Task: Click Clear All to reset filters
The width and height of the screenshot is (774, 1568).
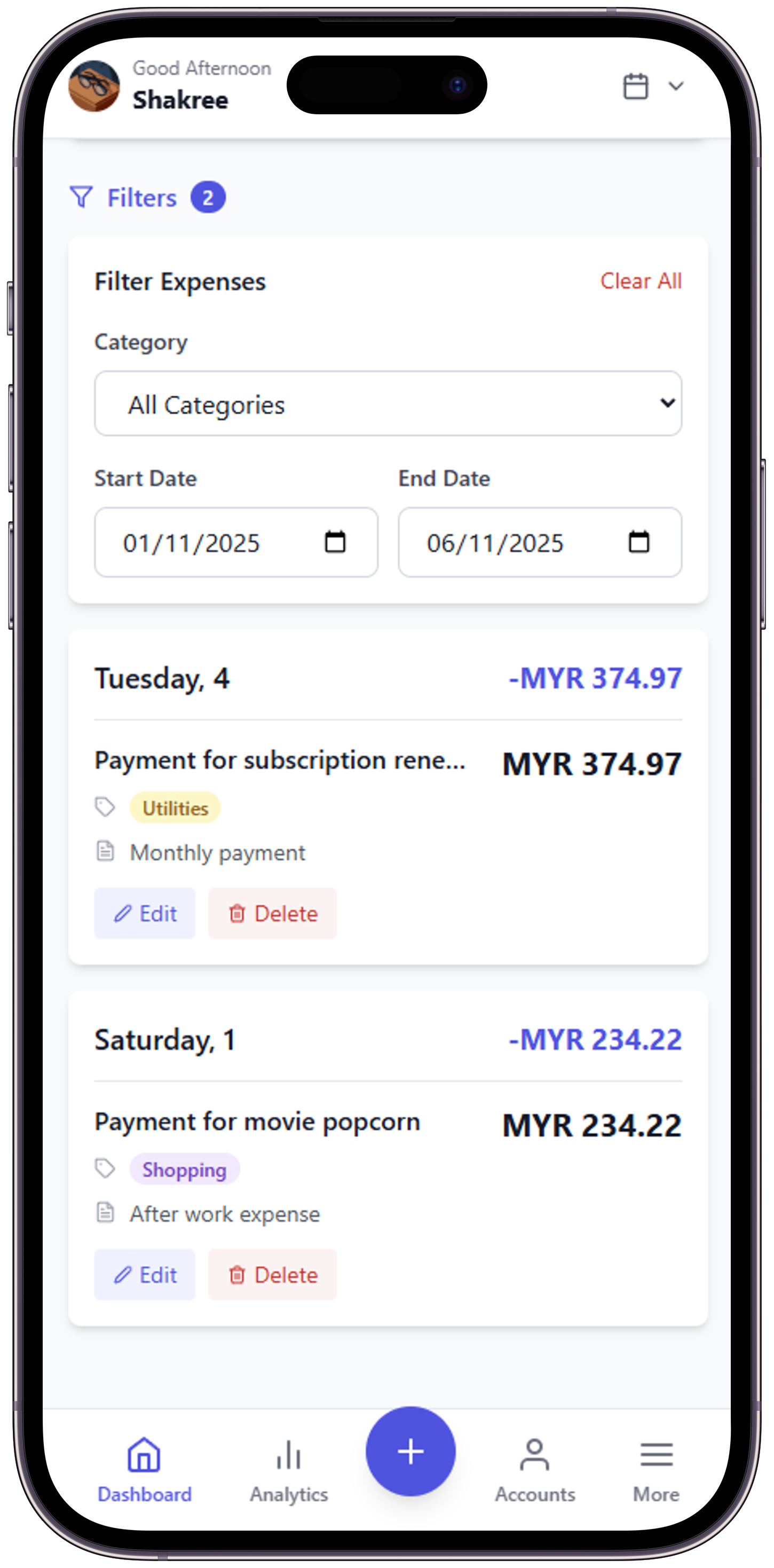Action: tap(641, 280)
